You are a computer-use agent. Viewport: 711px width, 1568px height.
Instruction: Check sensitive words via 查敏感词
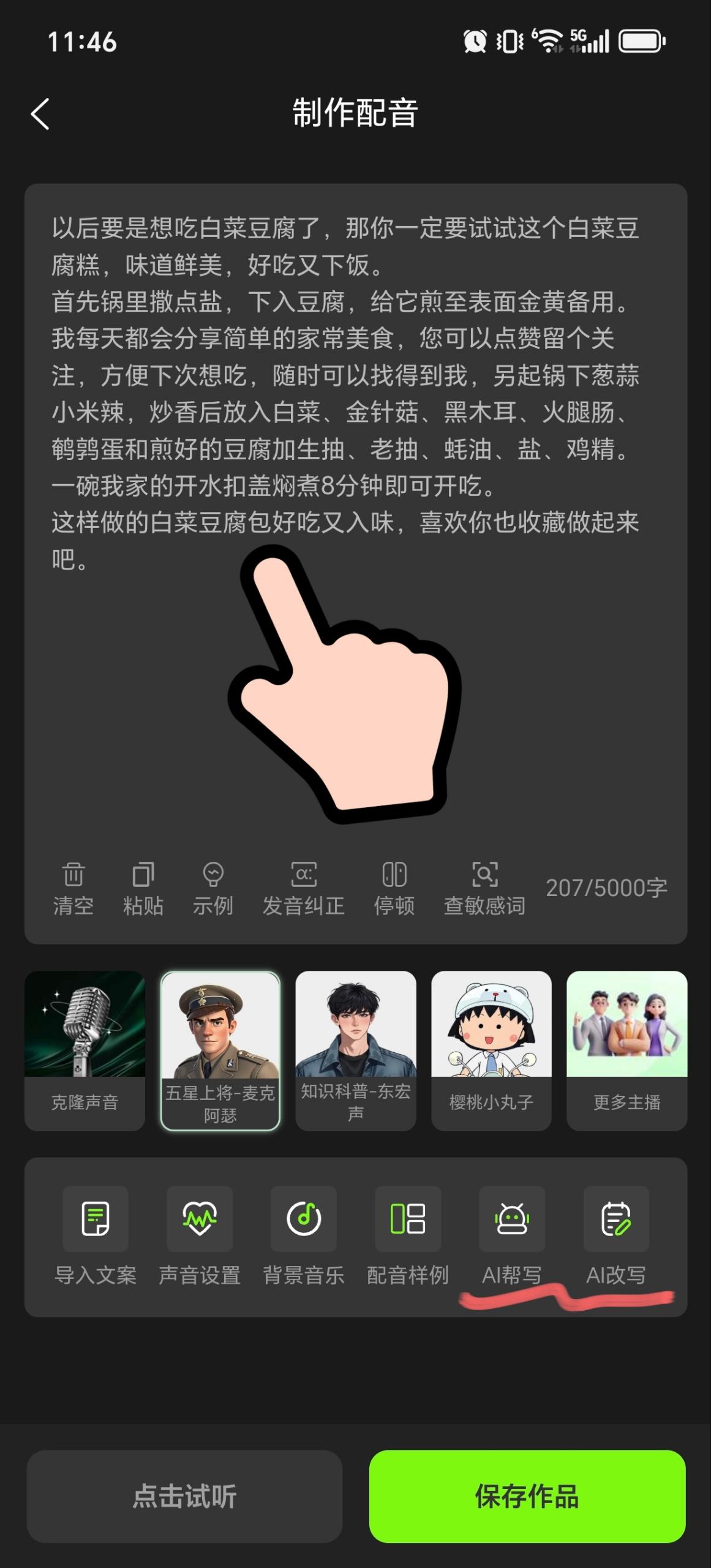(484, 889)
